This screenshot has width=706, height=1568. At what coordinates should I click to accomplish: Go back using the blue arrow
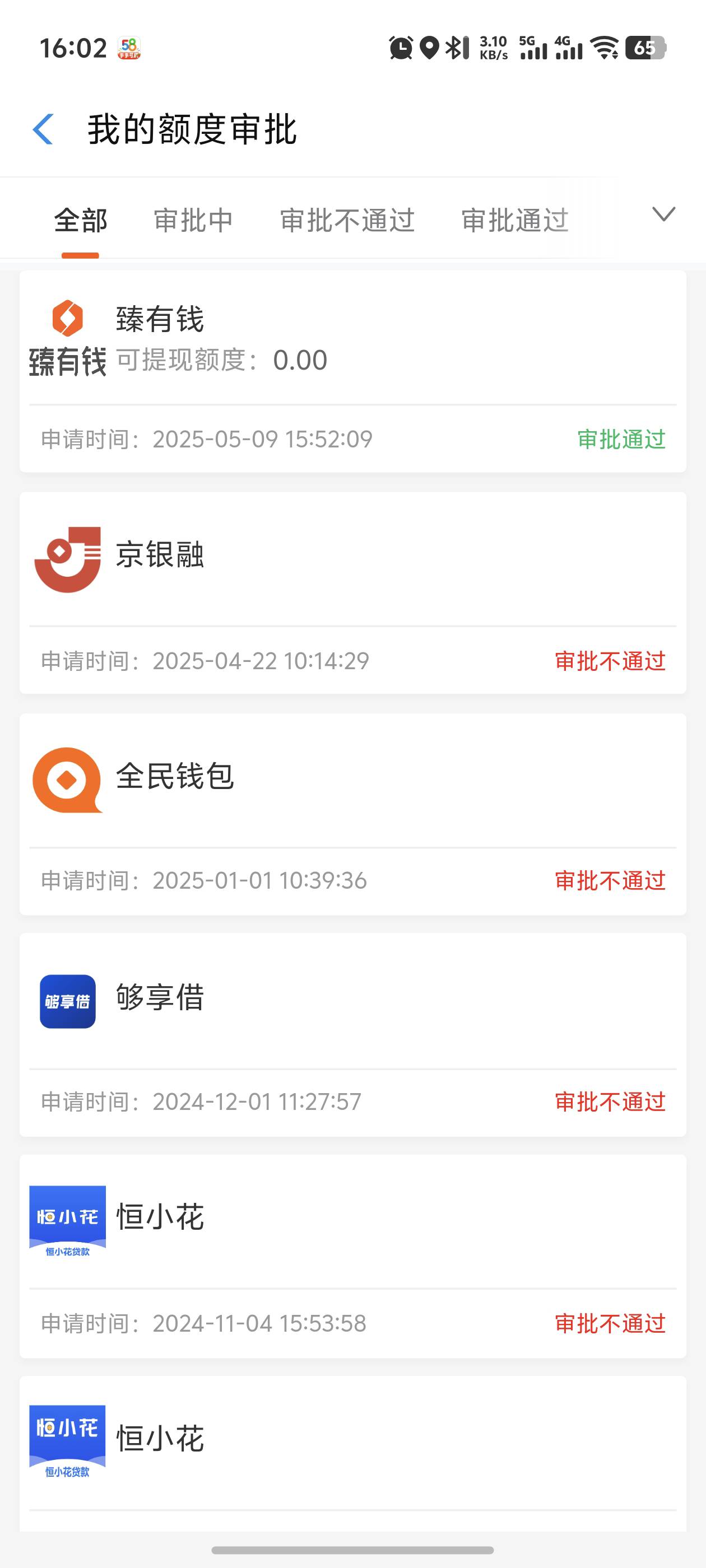pyautogui.click(x=43, y=129)
